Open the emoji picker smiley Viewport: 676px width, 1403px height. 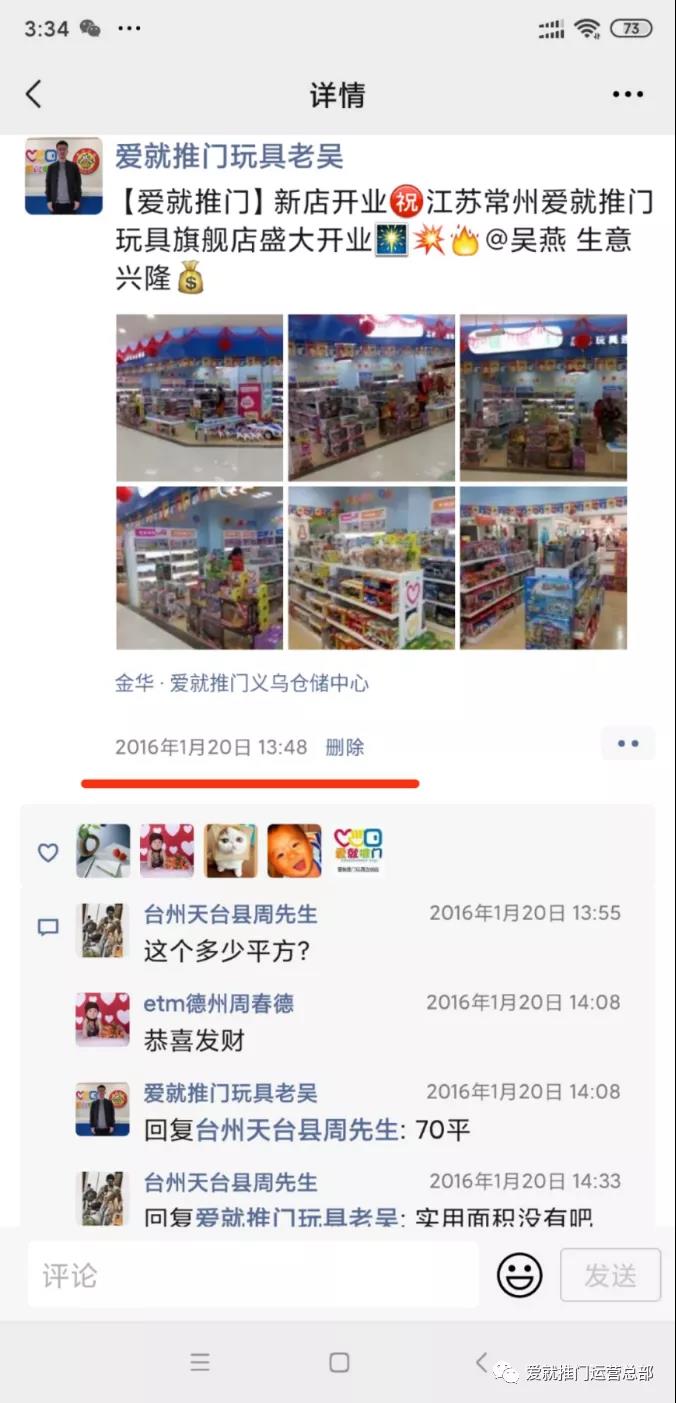(520, 1275)
